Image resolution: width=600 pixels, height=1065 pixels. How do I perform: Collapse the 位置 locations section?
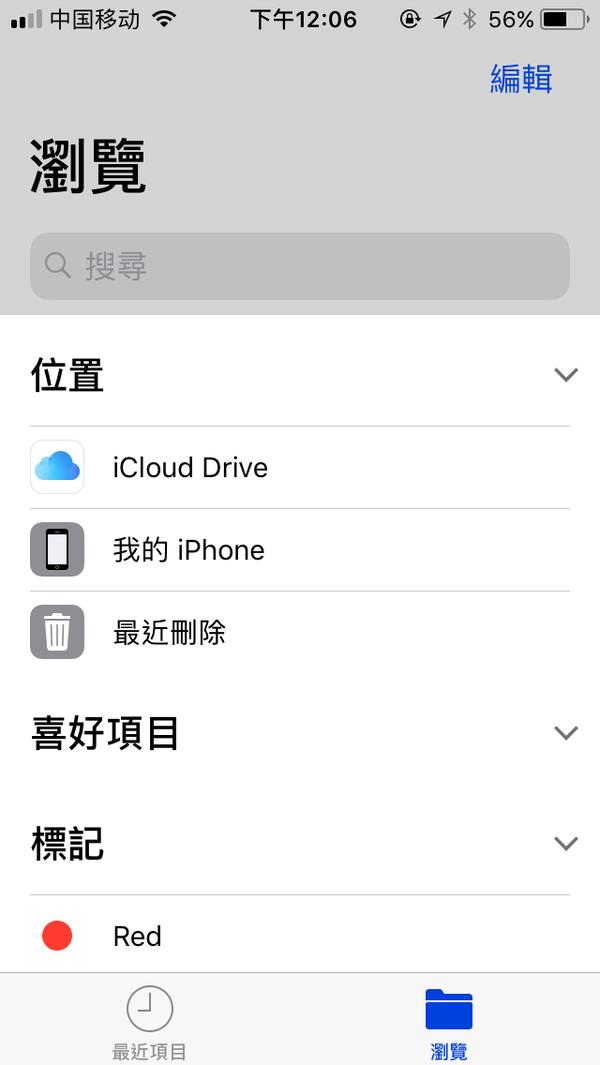pos(566,375)
